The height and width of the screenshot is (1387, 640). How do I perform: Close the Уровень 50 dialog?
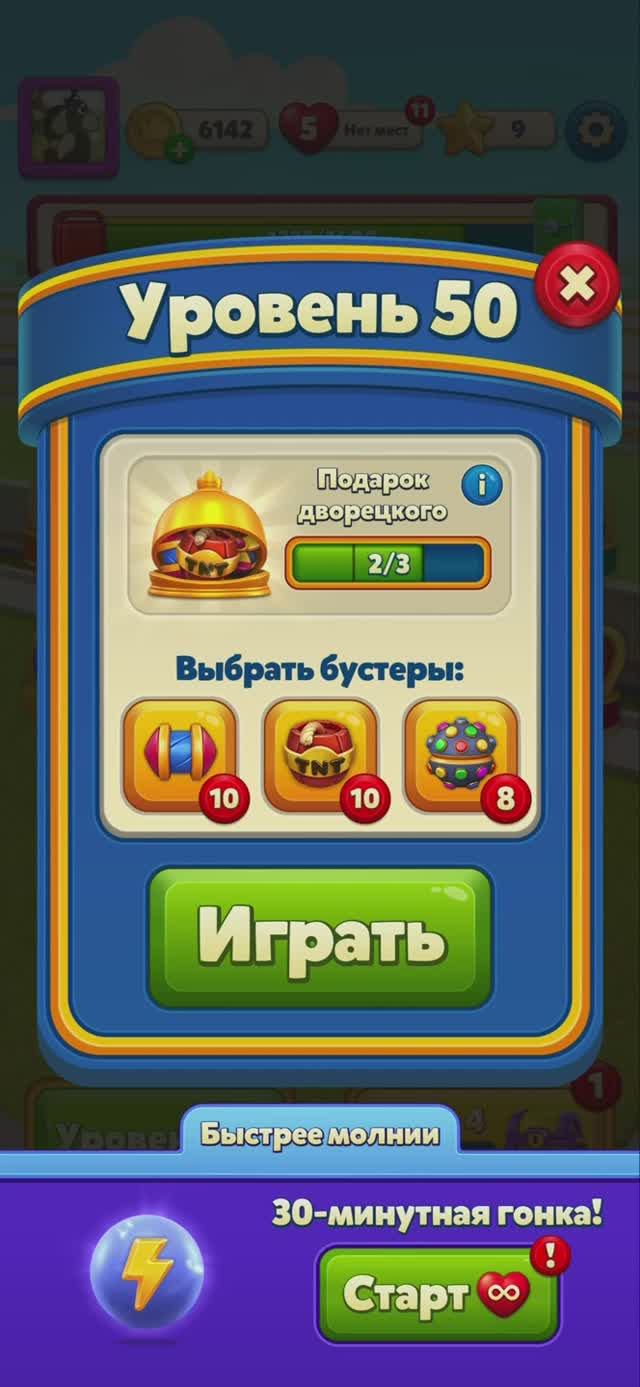tap(576, 286)
